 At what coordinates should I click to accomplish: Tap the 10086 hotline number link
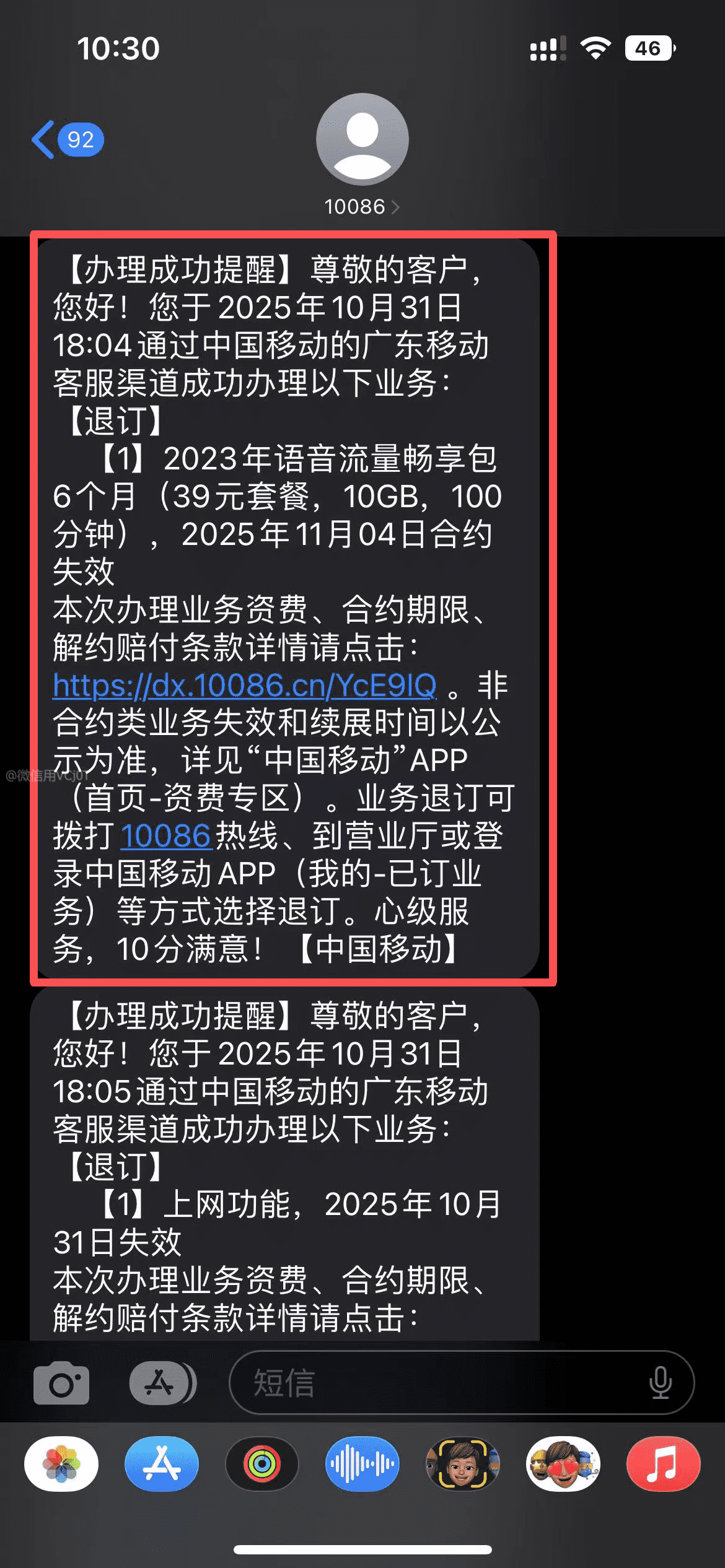[165, 835]
